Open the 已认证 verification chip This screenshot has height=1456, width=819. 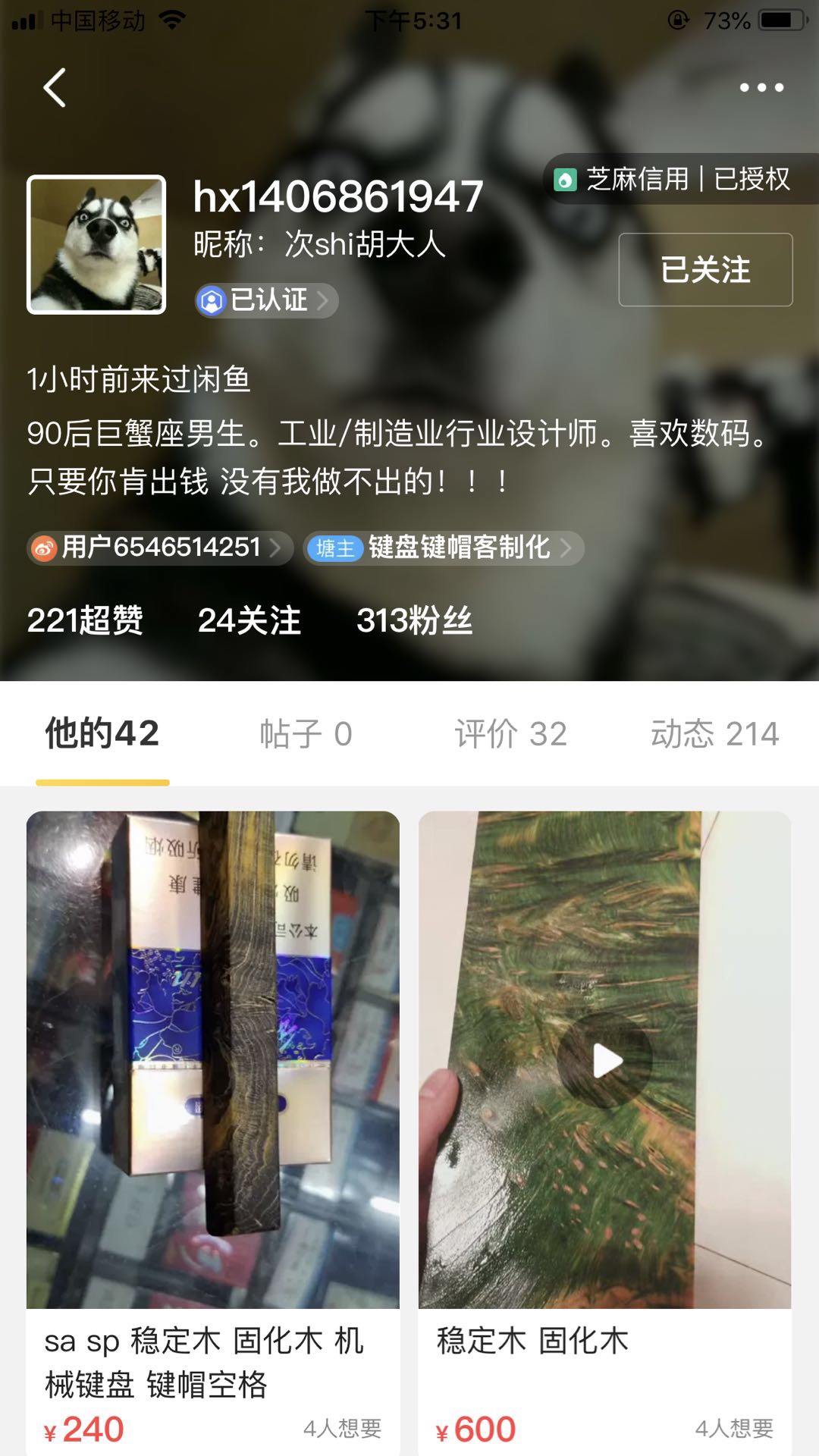265,300
